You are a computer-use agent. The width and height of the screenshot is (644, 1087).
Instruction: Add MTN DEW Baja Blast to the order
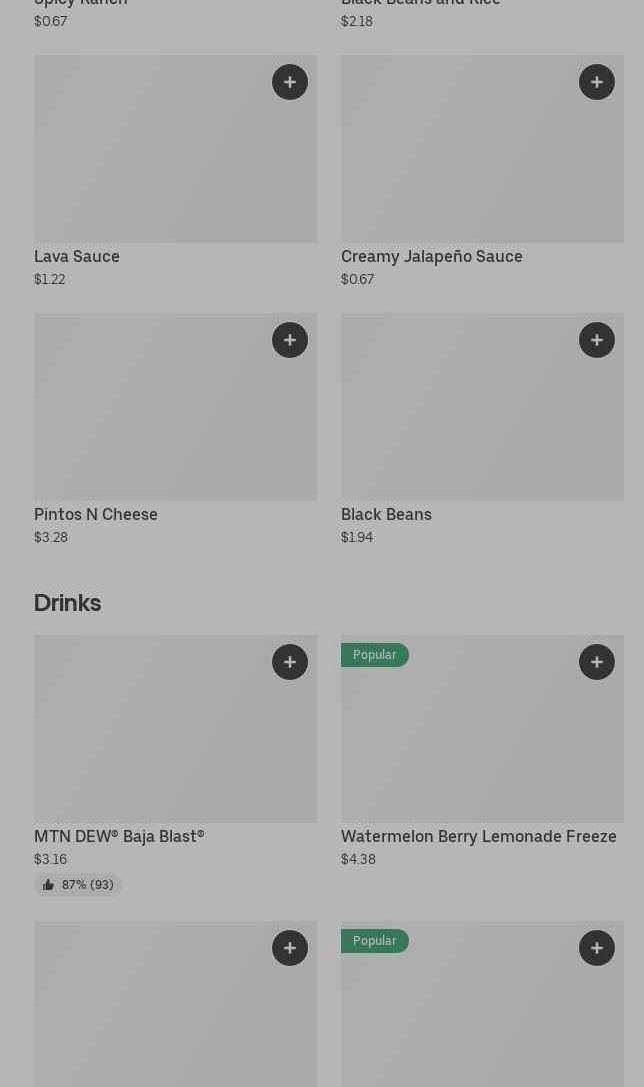click(x=290, y=662)
